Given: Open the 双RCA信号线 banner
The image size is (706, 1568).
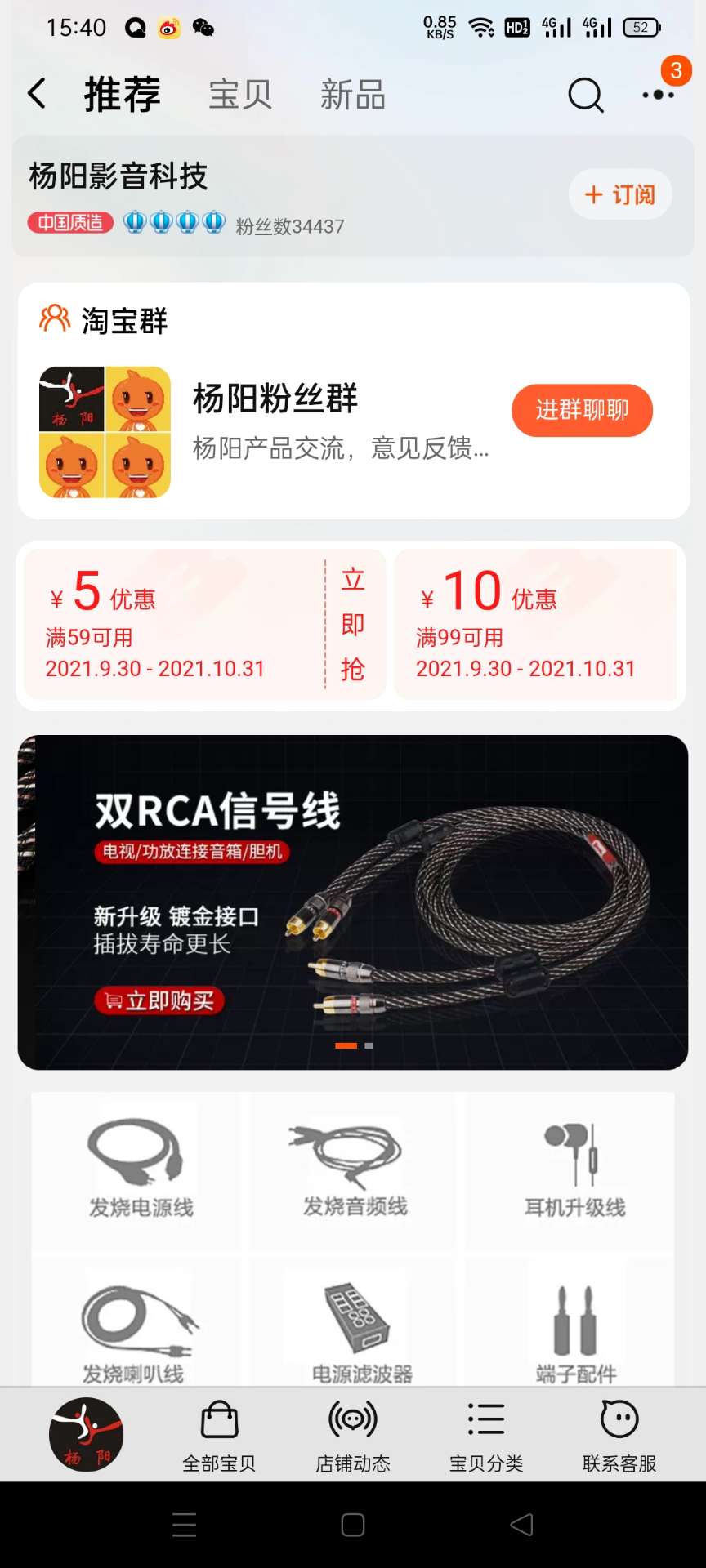Looking at the screenshot, I should pos(352,902).
